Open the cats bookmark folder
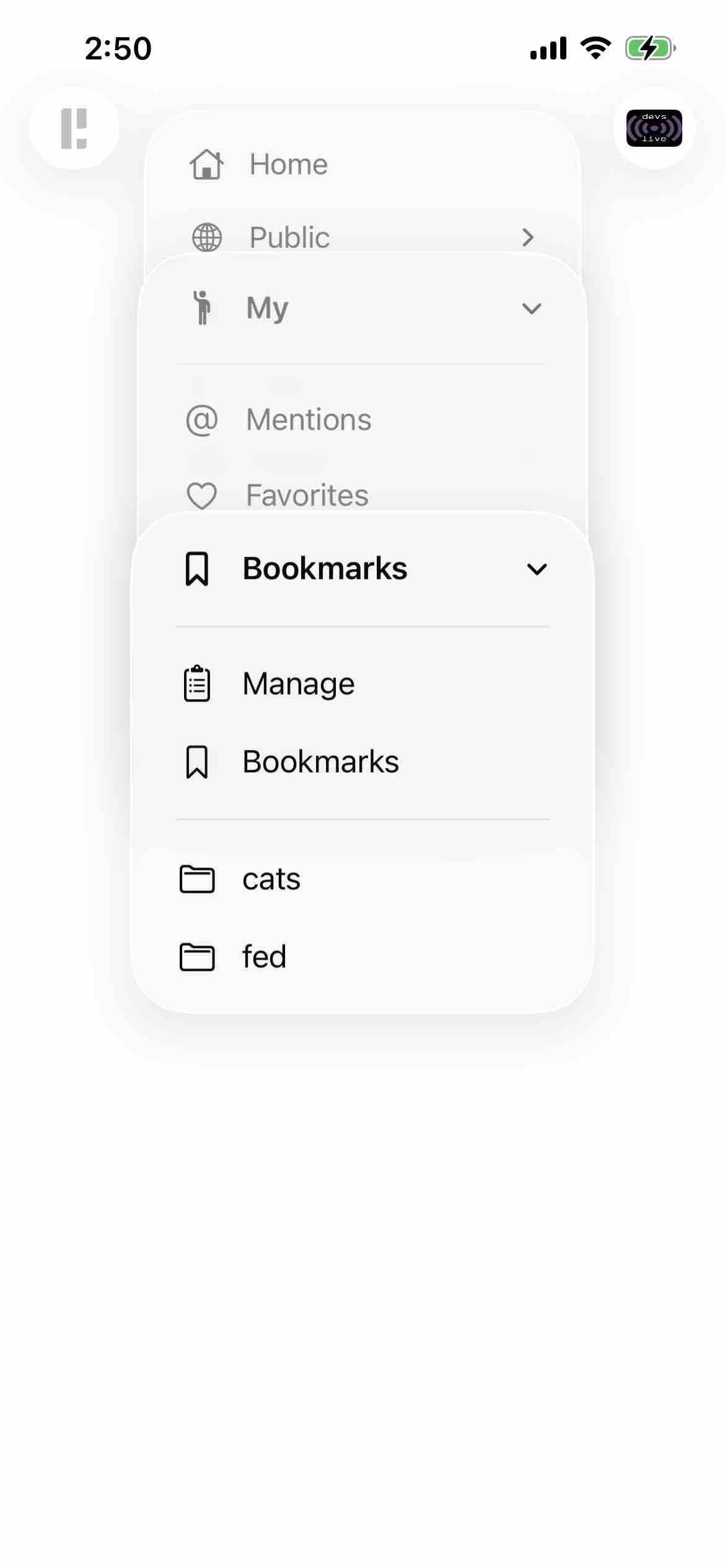 [x=271, y=879]
